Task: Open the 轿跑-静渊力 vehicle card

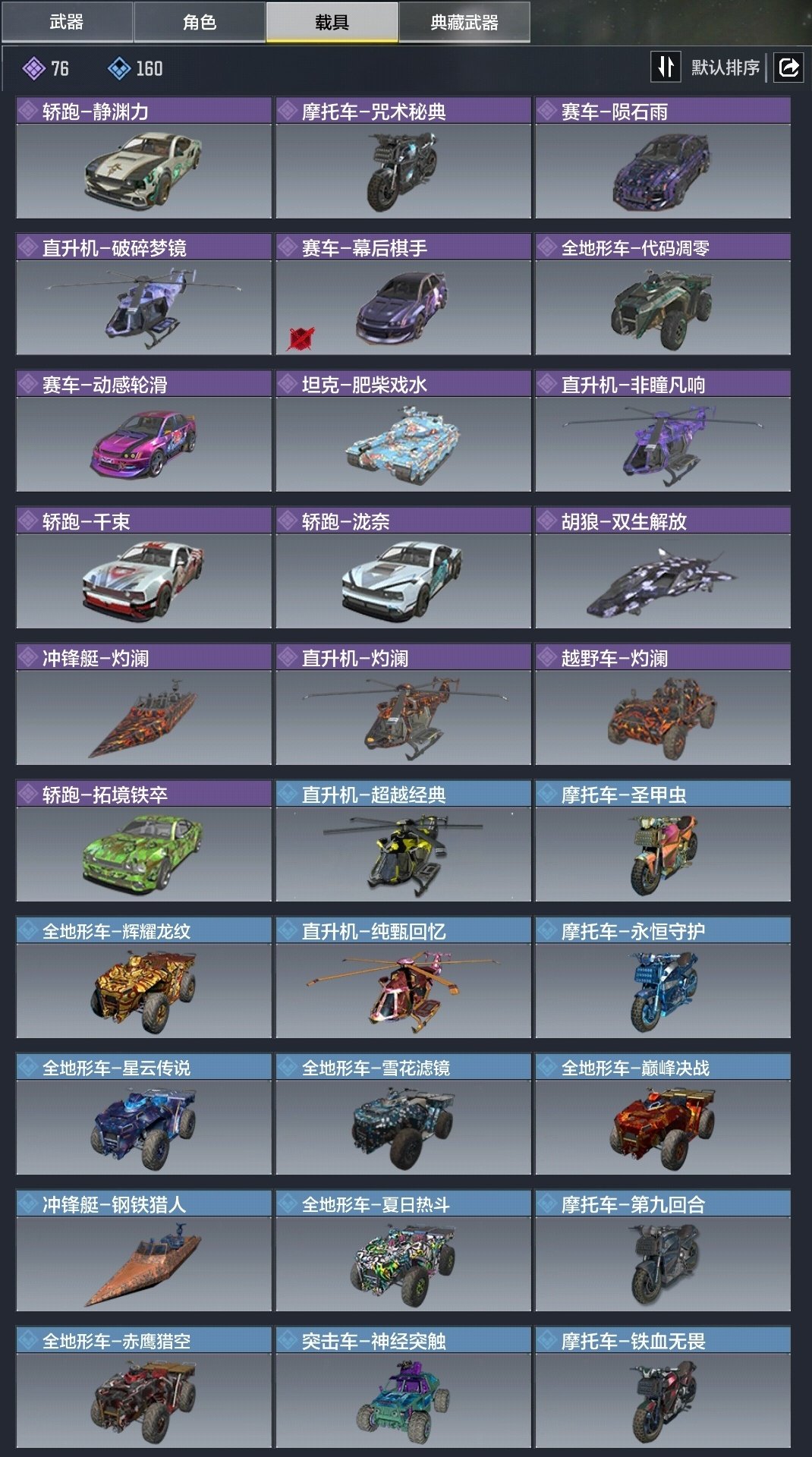Action: (x=143, y=159)
